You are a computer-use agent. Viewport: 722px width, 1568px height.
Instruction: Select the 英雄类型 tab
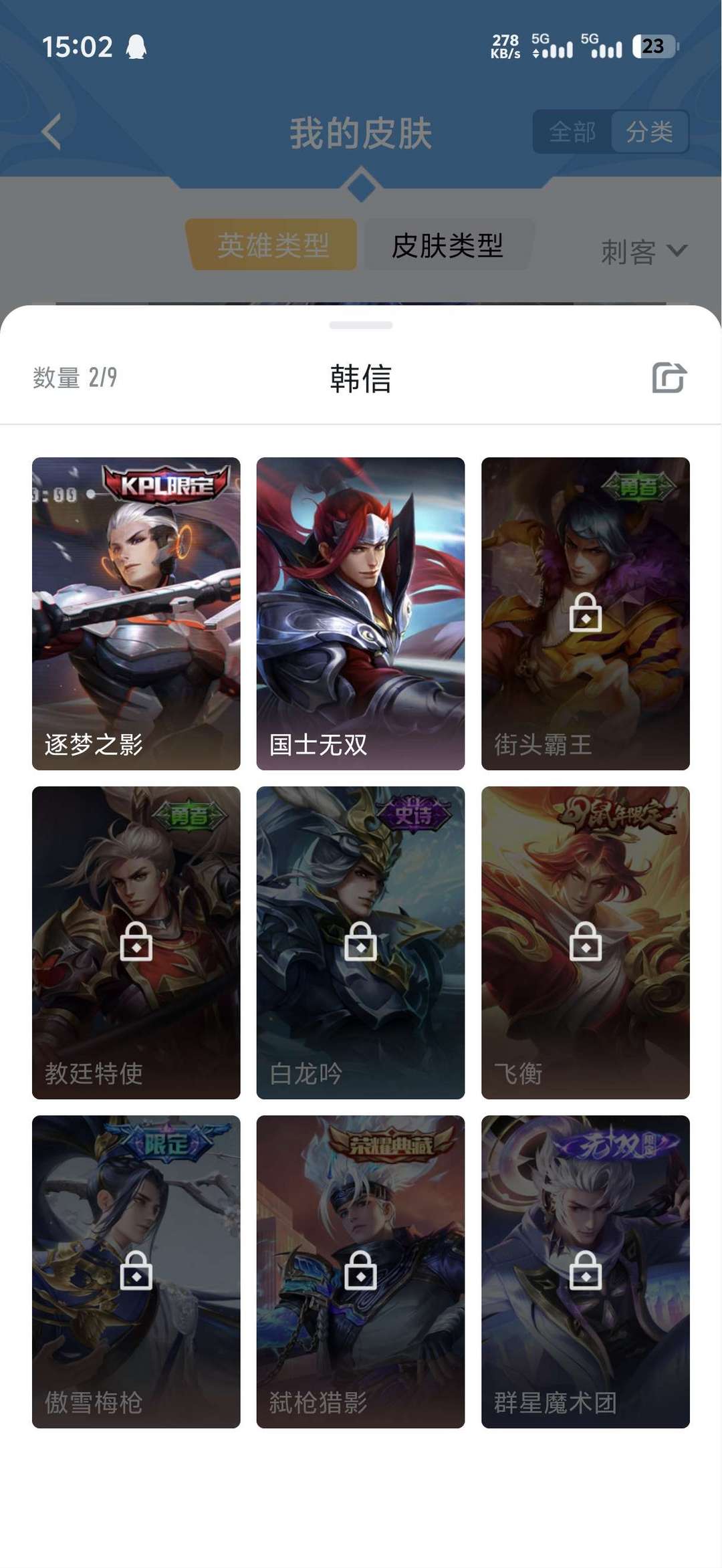click(273, 245)
